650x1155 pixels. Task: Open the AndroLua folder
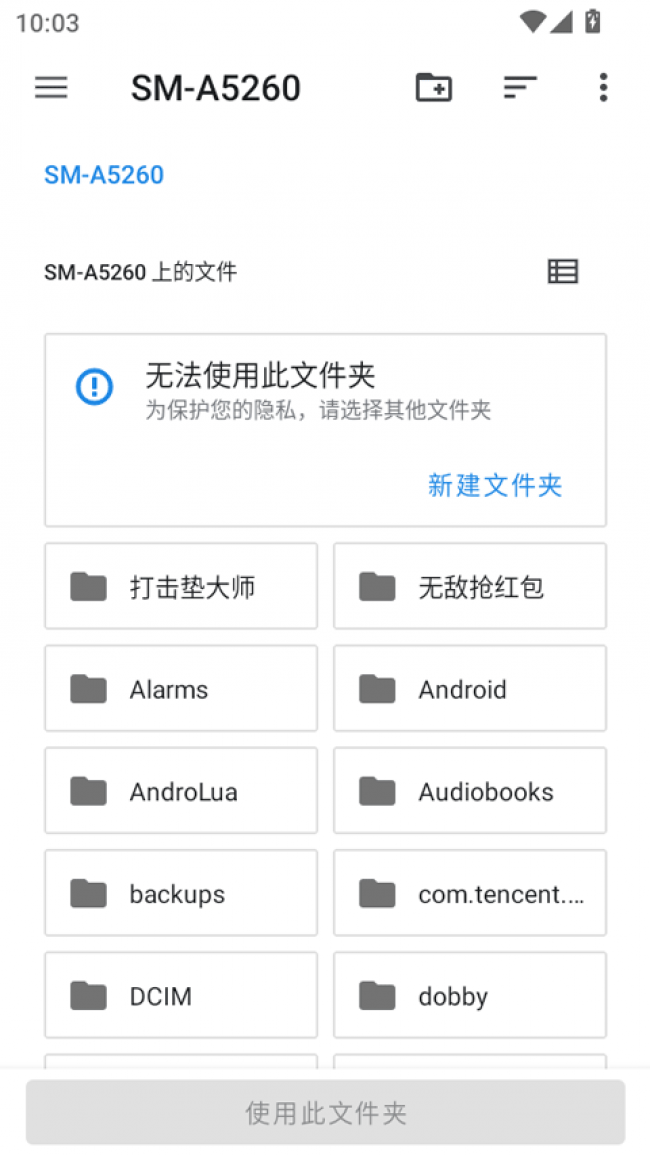tap(181, 791)
